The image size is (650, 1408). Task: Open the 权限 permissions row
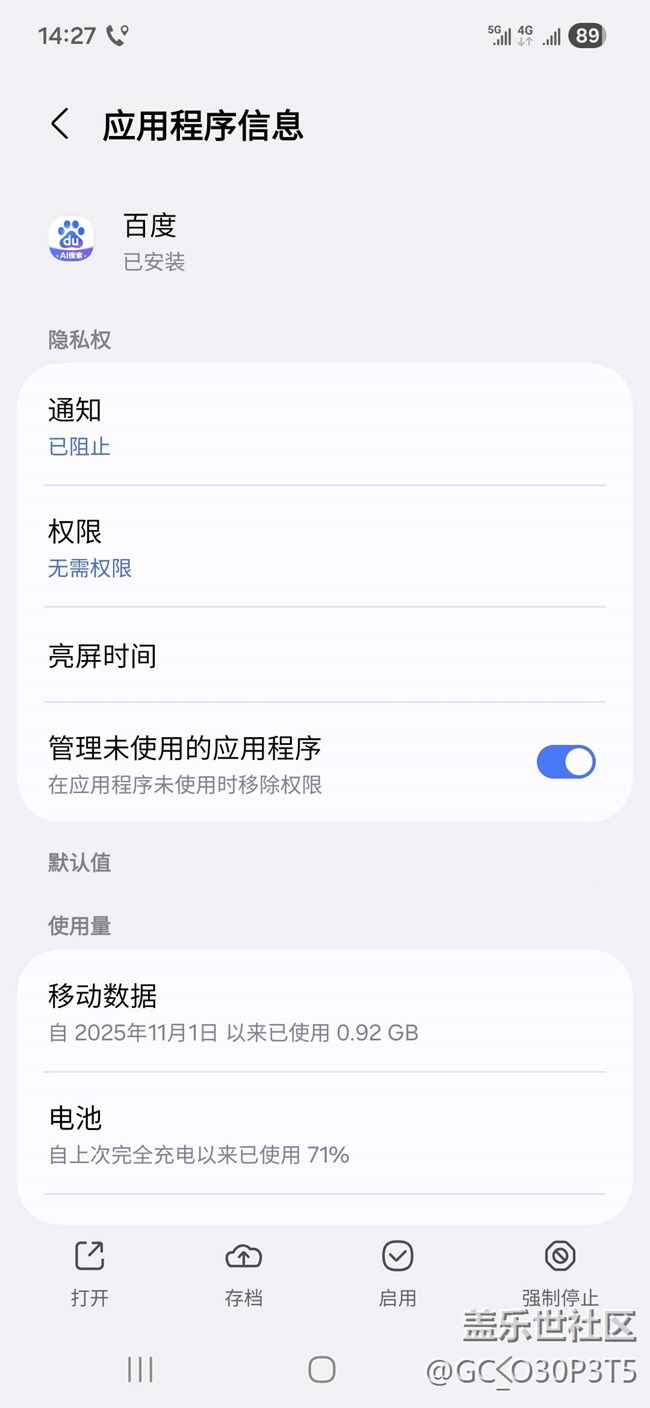[324, 548]
